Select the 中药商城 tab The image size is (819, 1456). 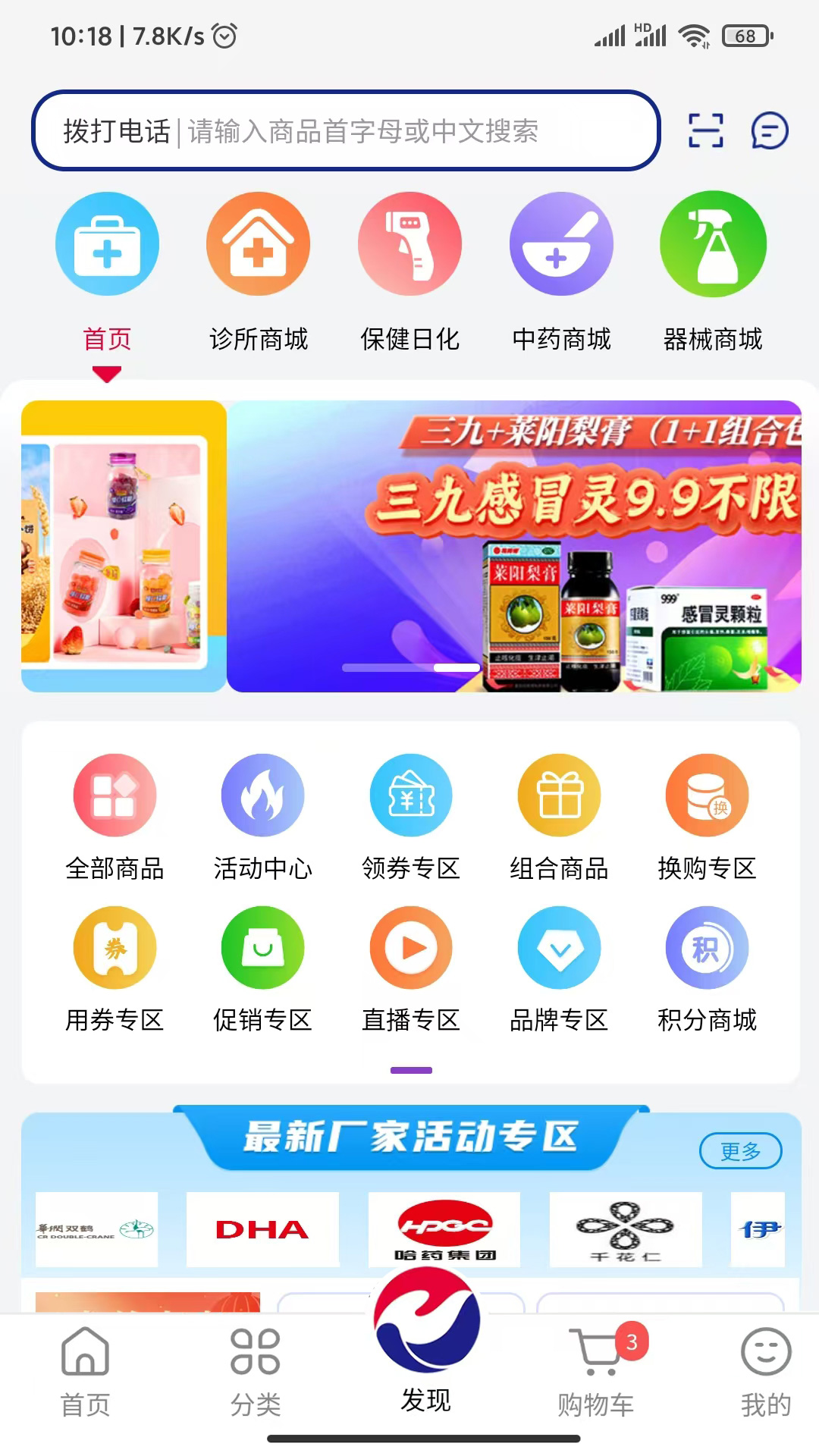561,272
